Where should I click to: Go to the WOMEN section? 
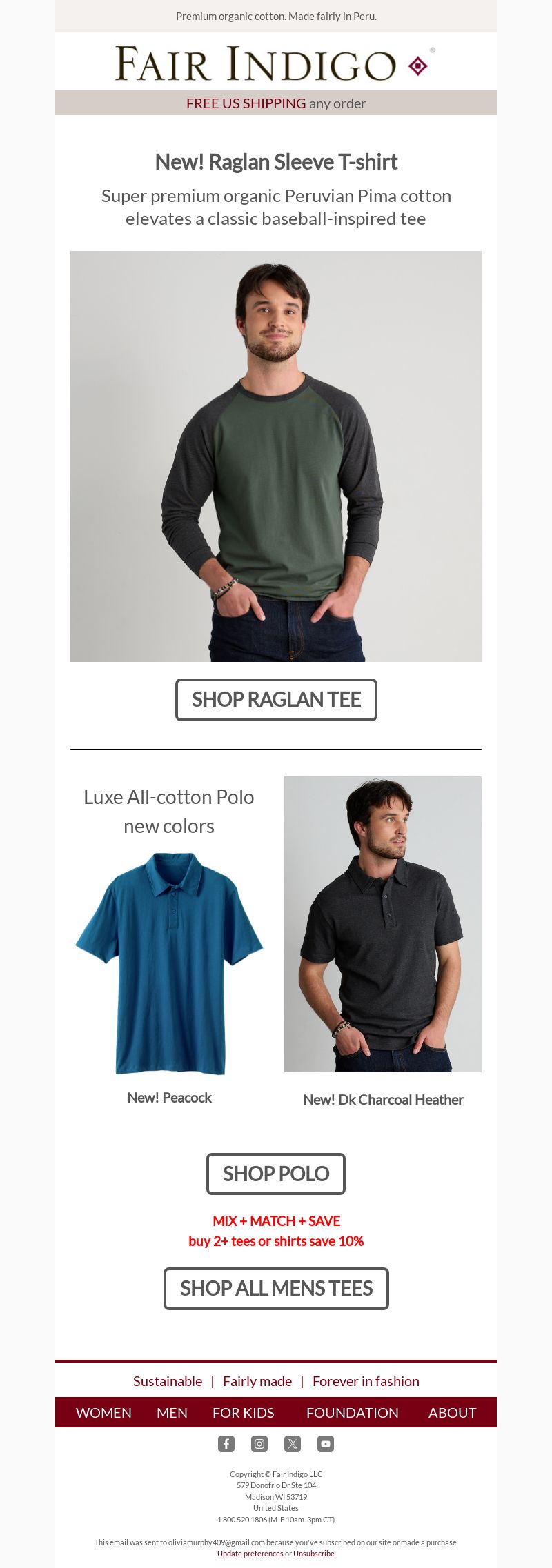(x=103, y=1412)
